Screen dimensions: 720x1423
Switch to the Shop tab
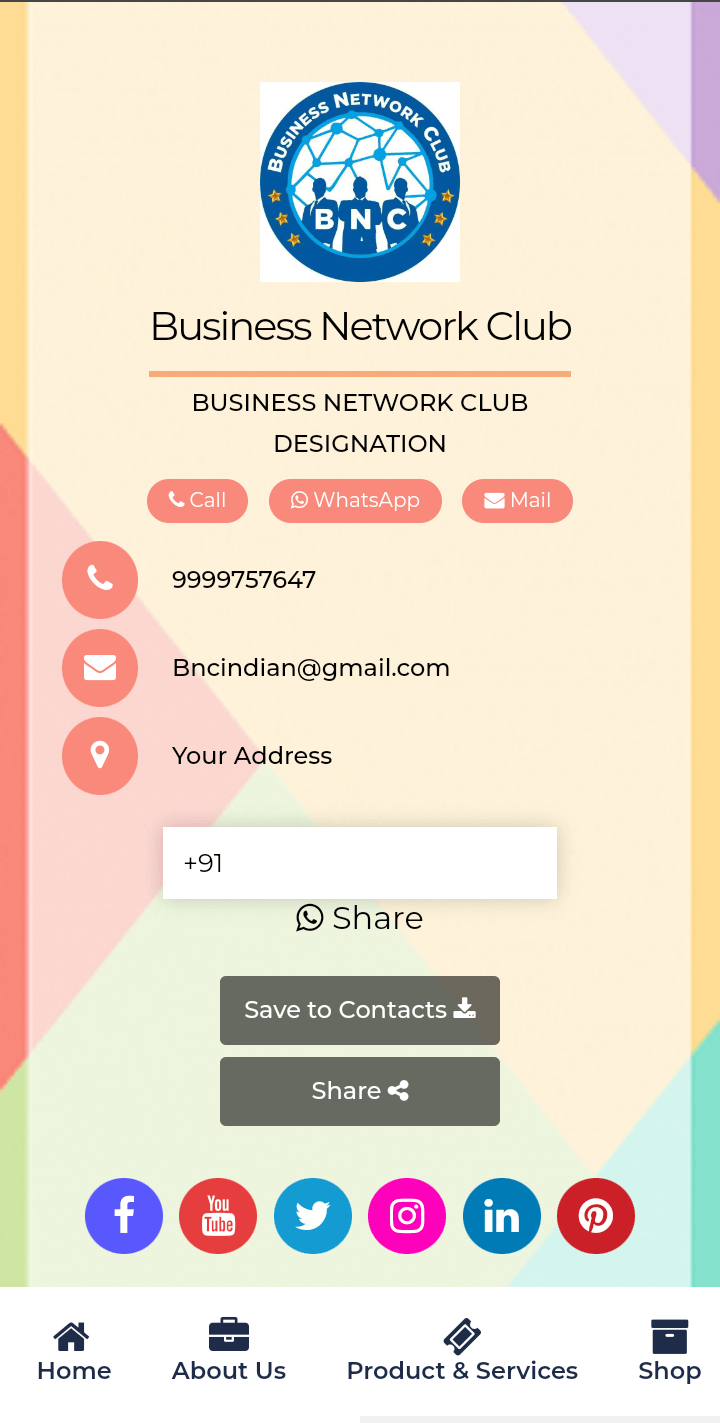(x=669, y=1352)
